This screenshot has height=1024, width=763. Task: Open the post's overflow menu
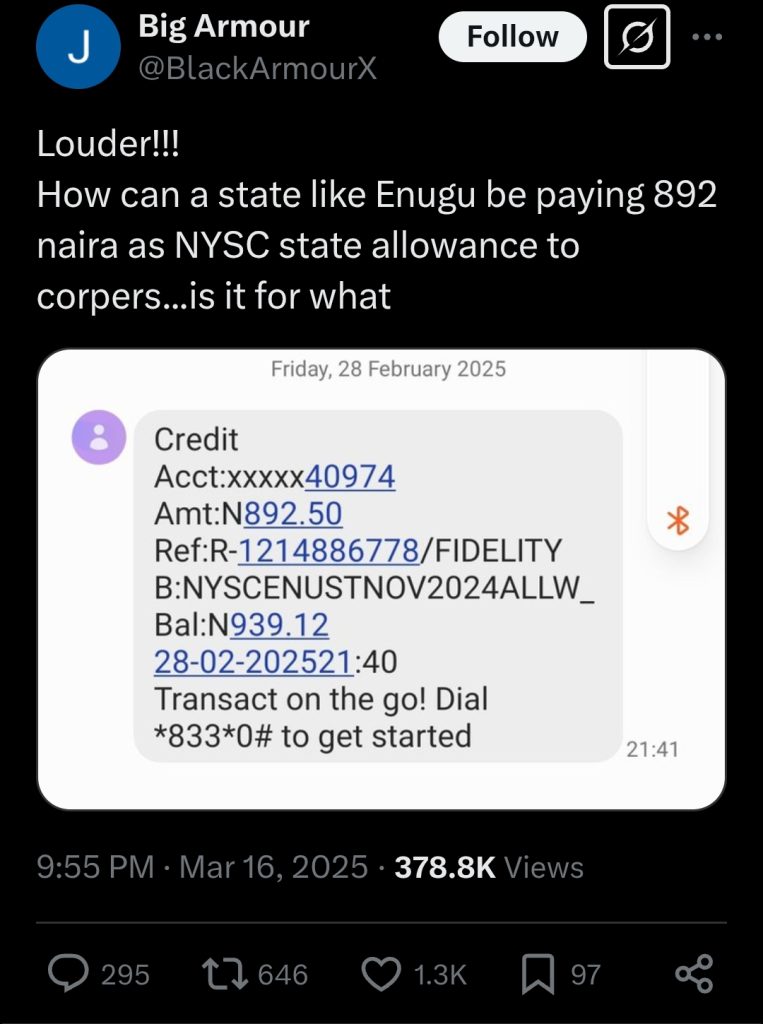click(707, 38)
